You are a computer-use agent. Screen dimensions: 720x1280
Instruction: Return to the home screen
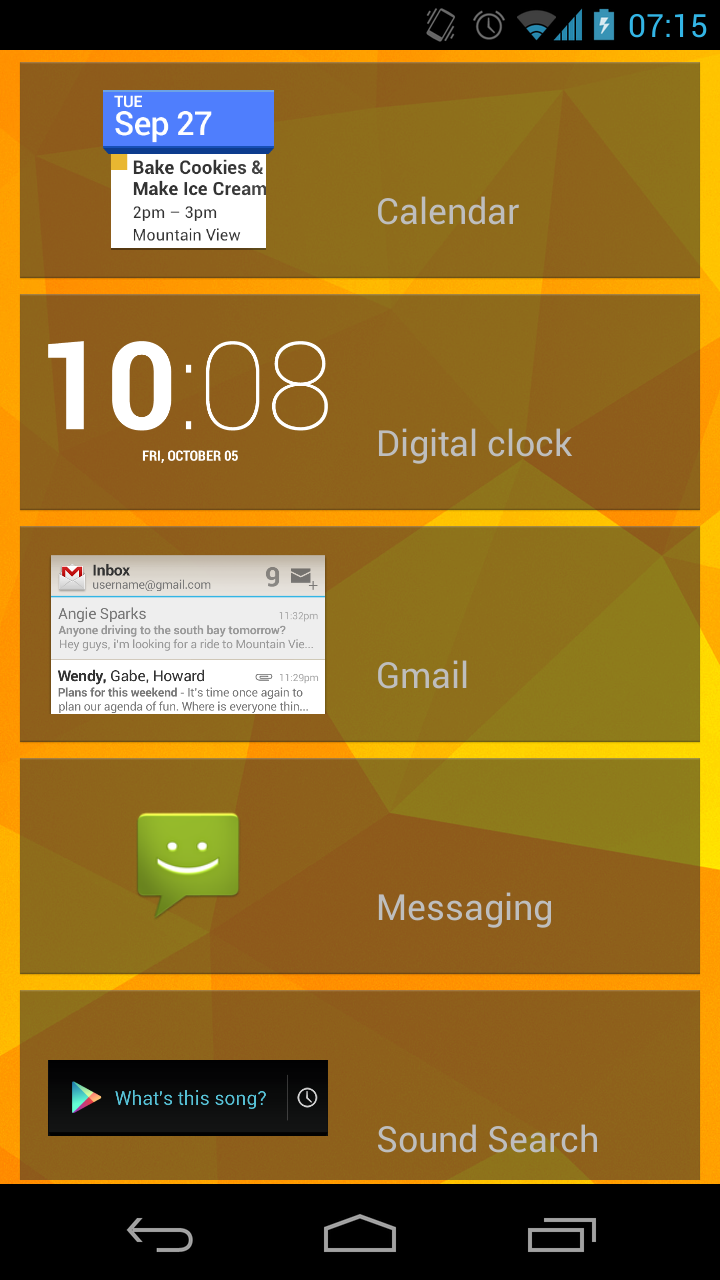(x=360, y=1235)
